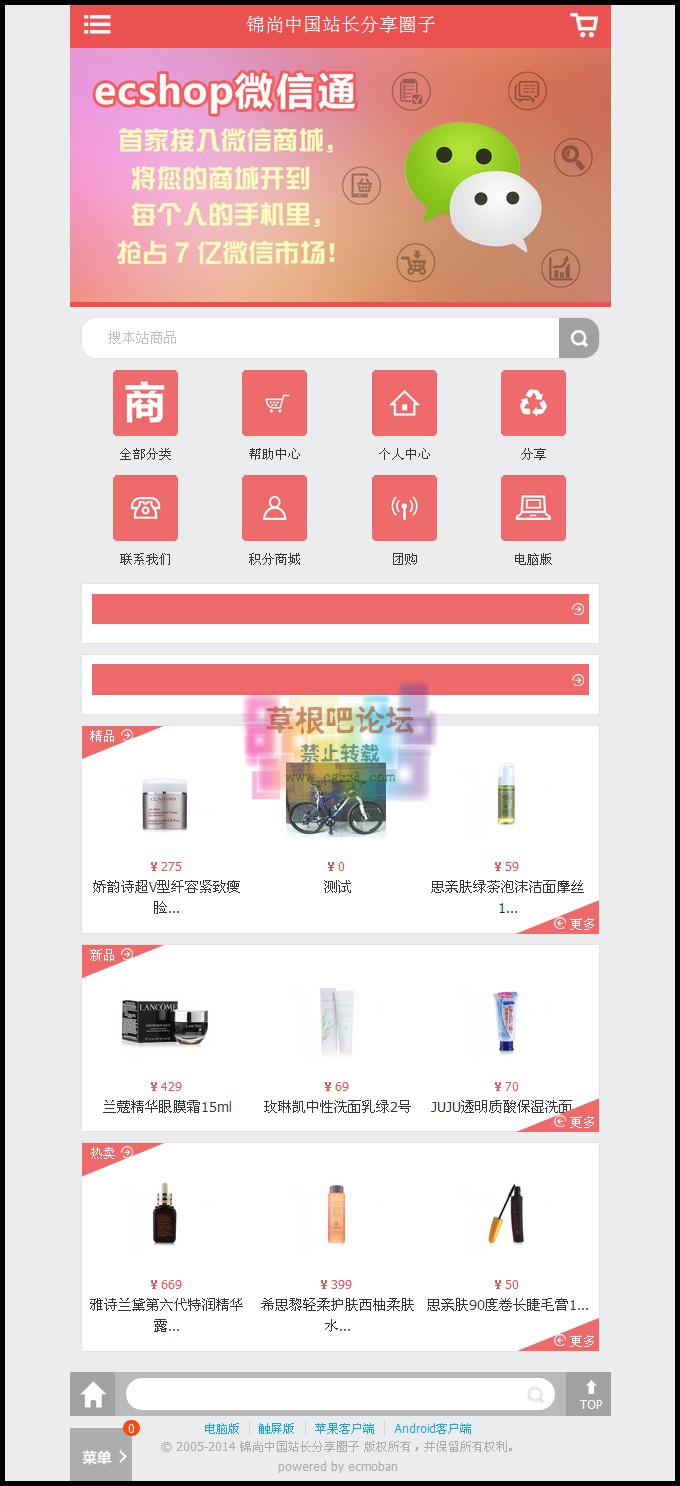Open the ecshop微信通 banner
This screenshot has width=680, height=1486.
point(340,175)
